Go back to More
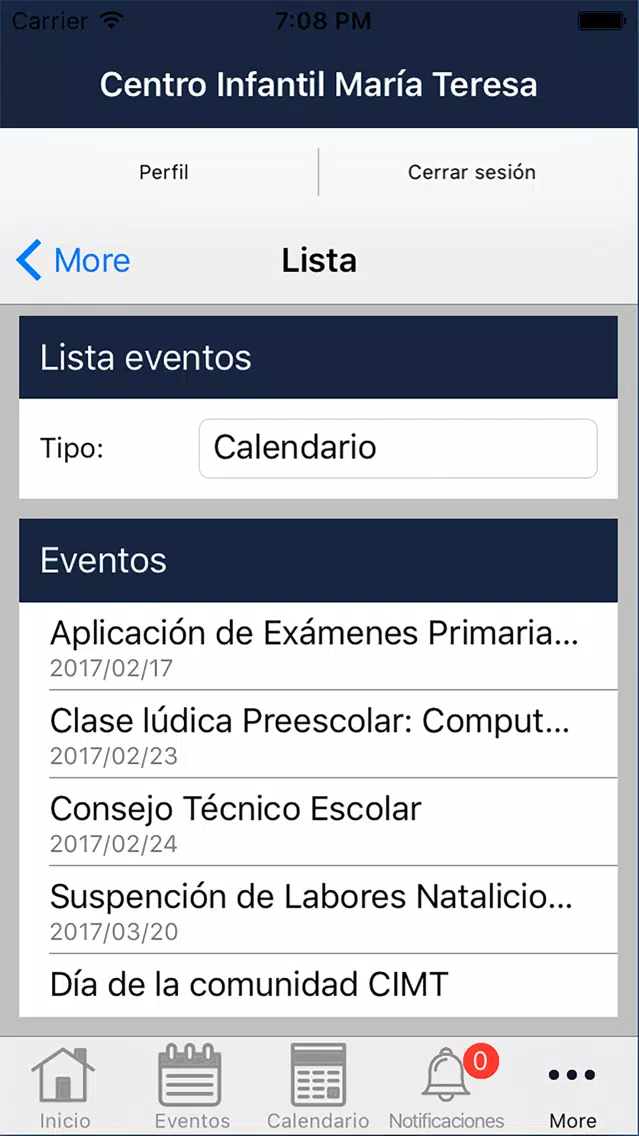This screenshot has height=1136, width=639. 72,260
